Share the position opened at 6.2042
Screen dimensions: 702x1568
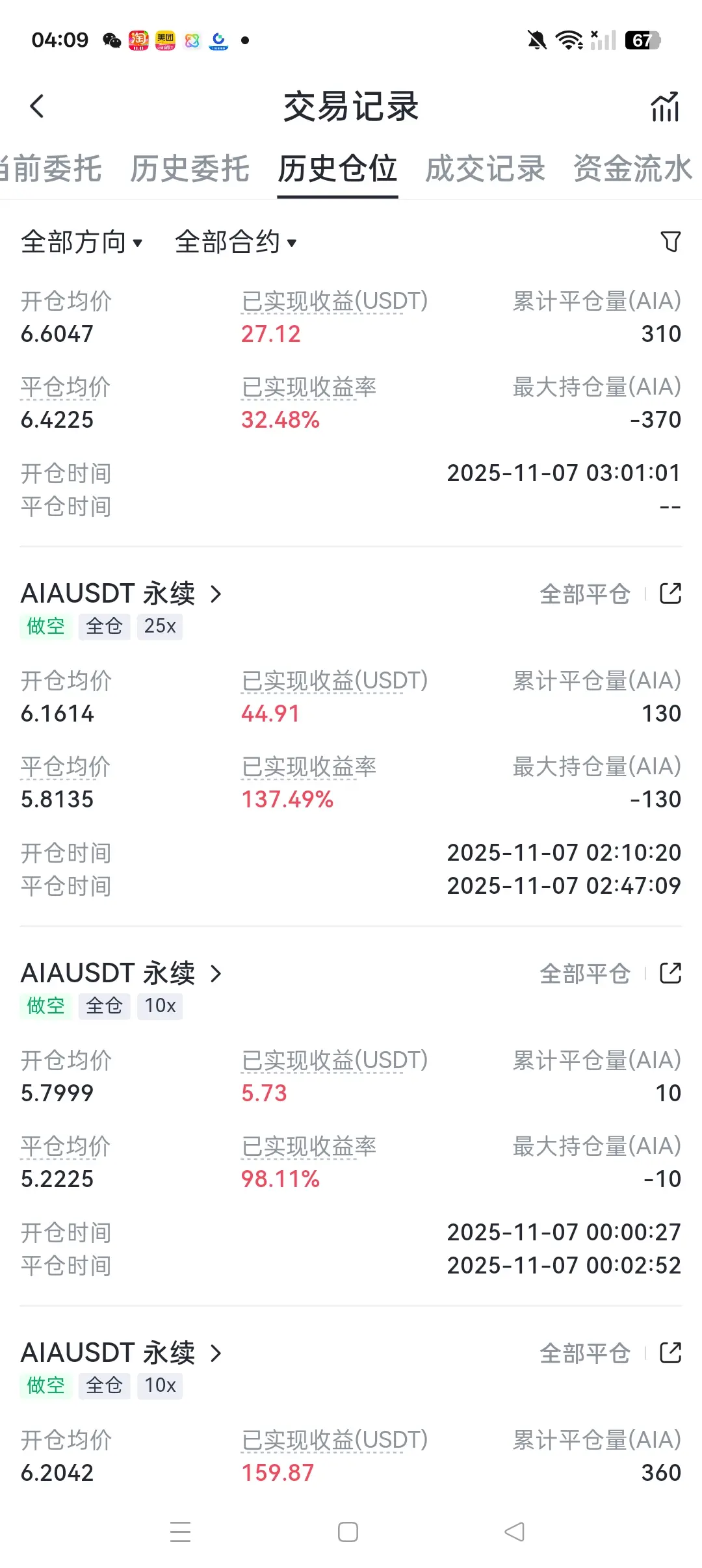click(x=671, y=1352)
